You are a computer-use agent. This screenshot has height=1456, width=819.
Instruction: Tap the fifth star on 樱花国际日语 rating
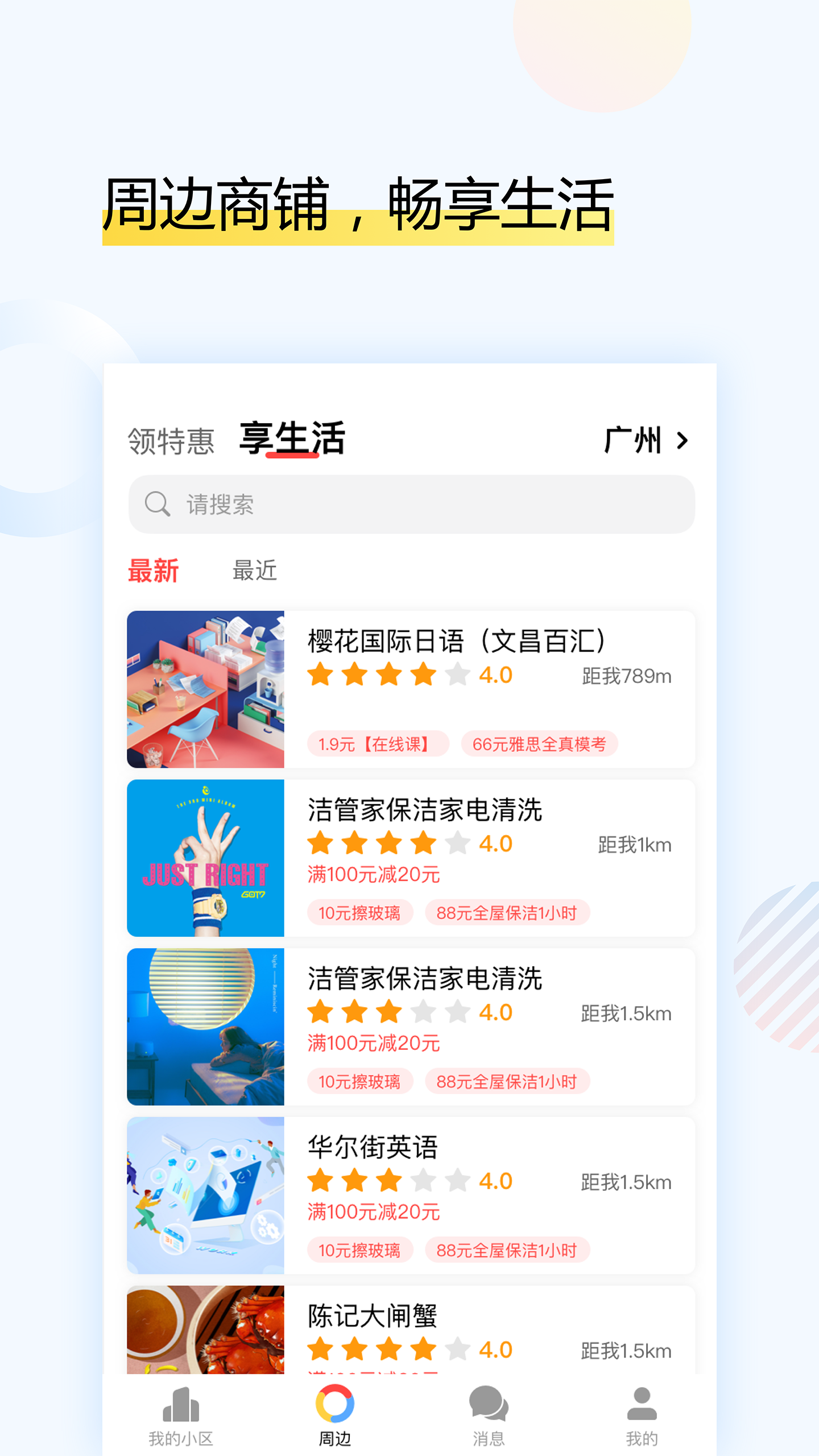457,674
